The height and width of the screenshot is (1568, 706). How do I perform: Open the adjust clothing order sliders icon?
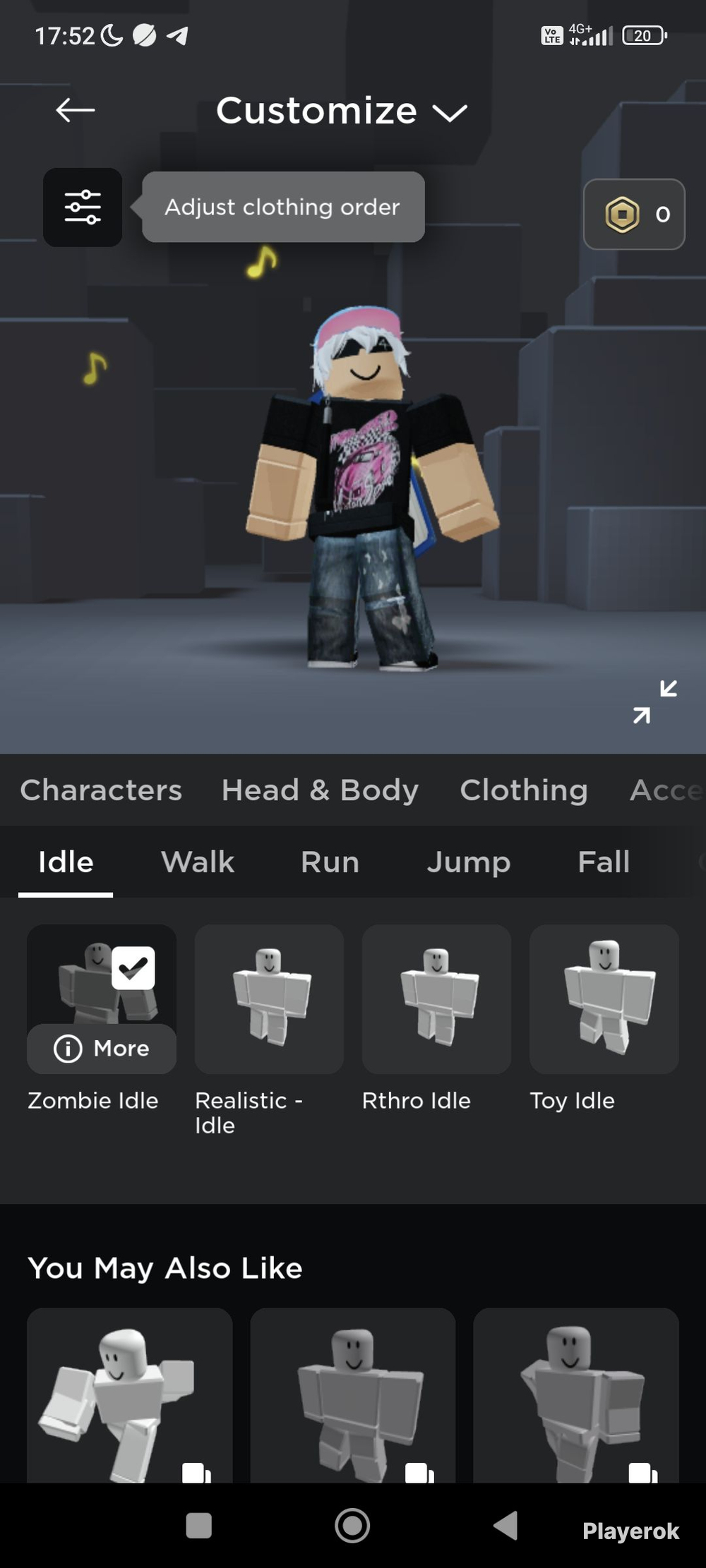click(x=83, y=207)
